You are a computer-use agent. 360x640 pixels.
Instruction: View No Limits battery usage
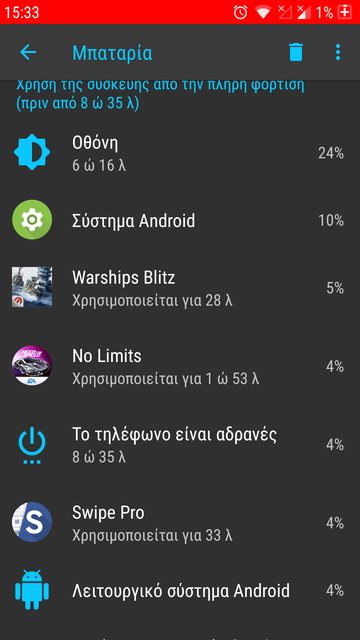pos(180,367)
